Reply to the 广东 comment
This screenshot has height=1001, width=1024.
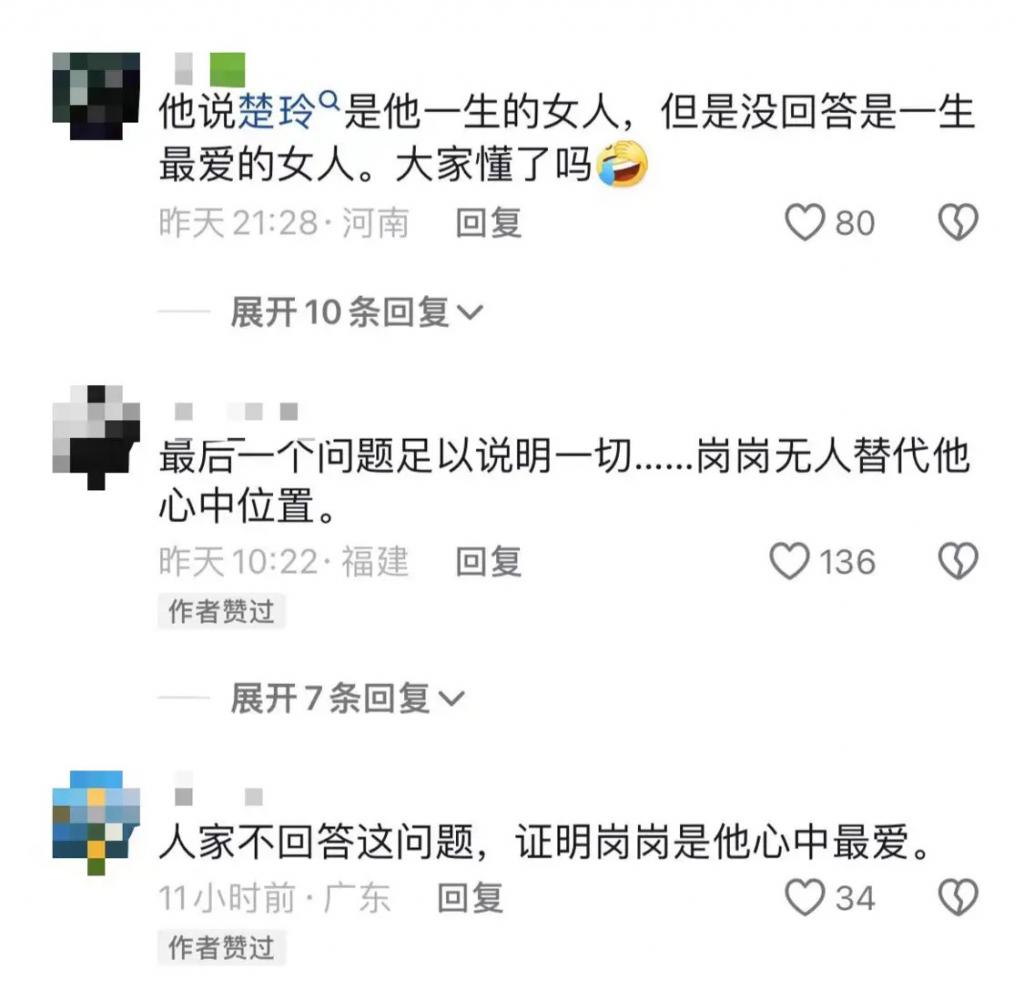[x=470, y=897]
